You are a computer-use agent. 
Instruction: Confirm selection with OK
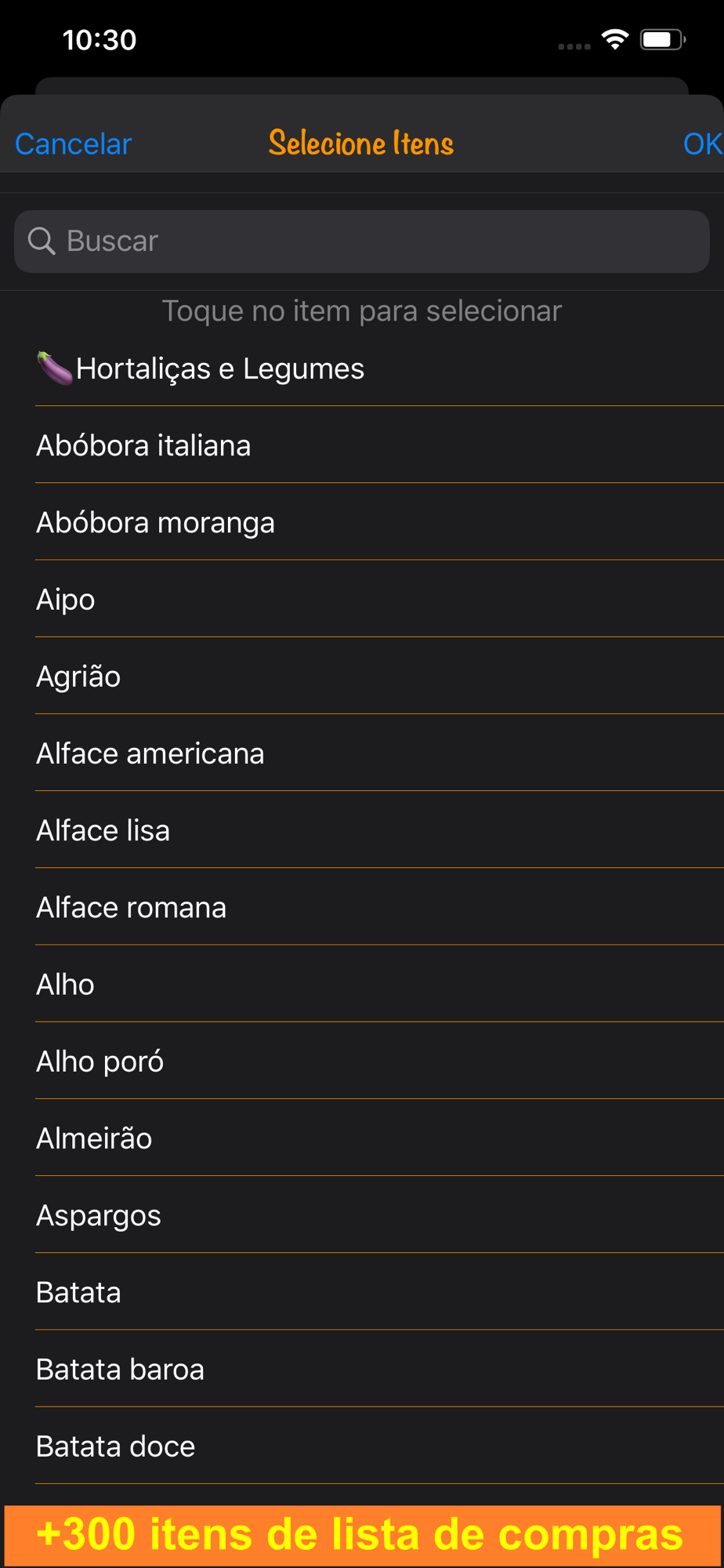click(702, 143)
